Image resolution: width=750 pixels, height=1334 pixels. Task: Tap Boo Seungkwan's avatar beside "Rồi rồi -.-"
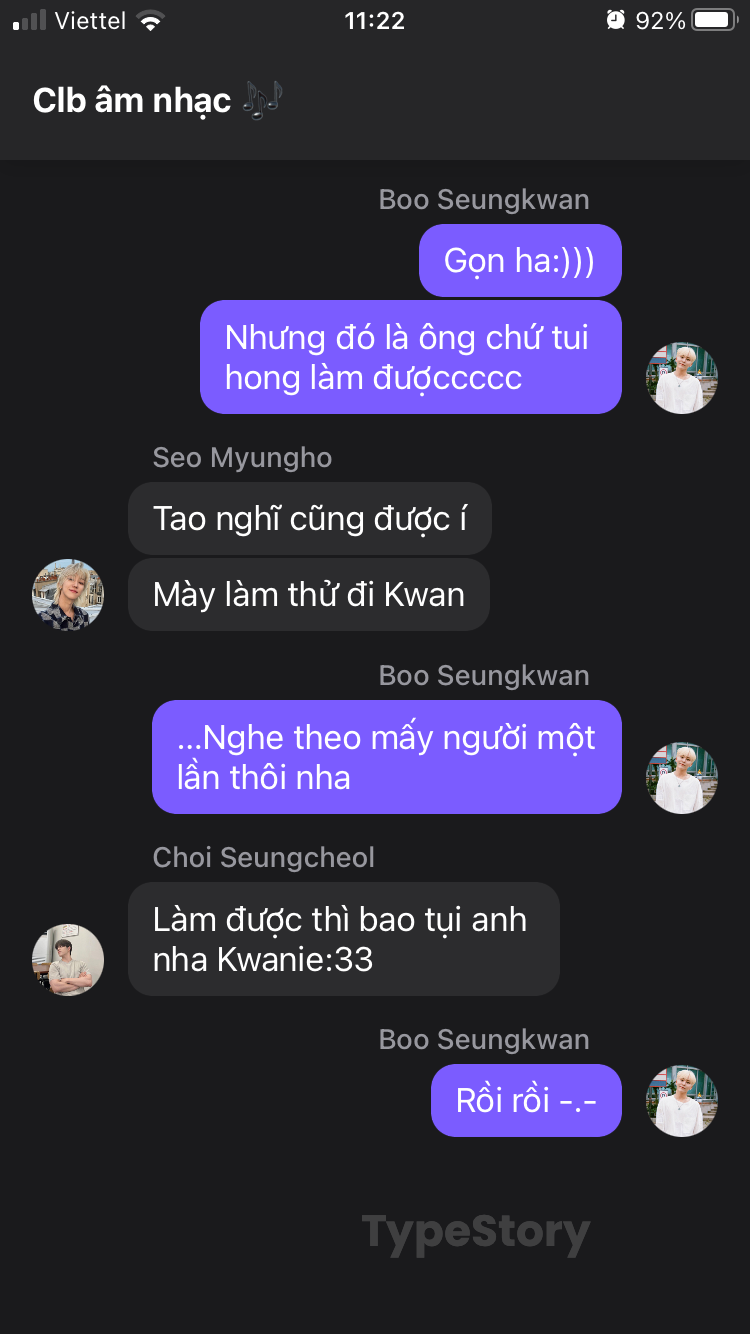682,1101
